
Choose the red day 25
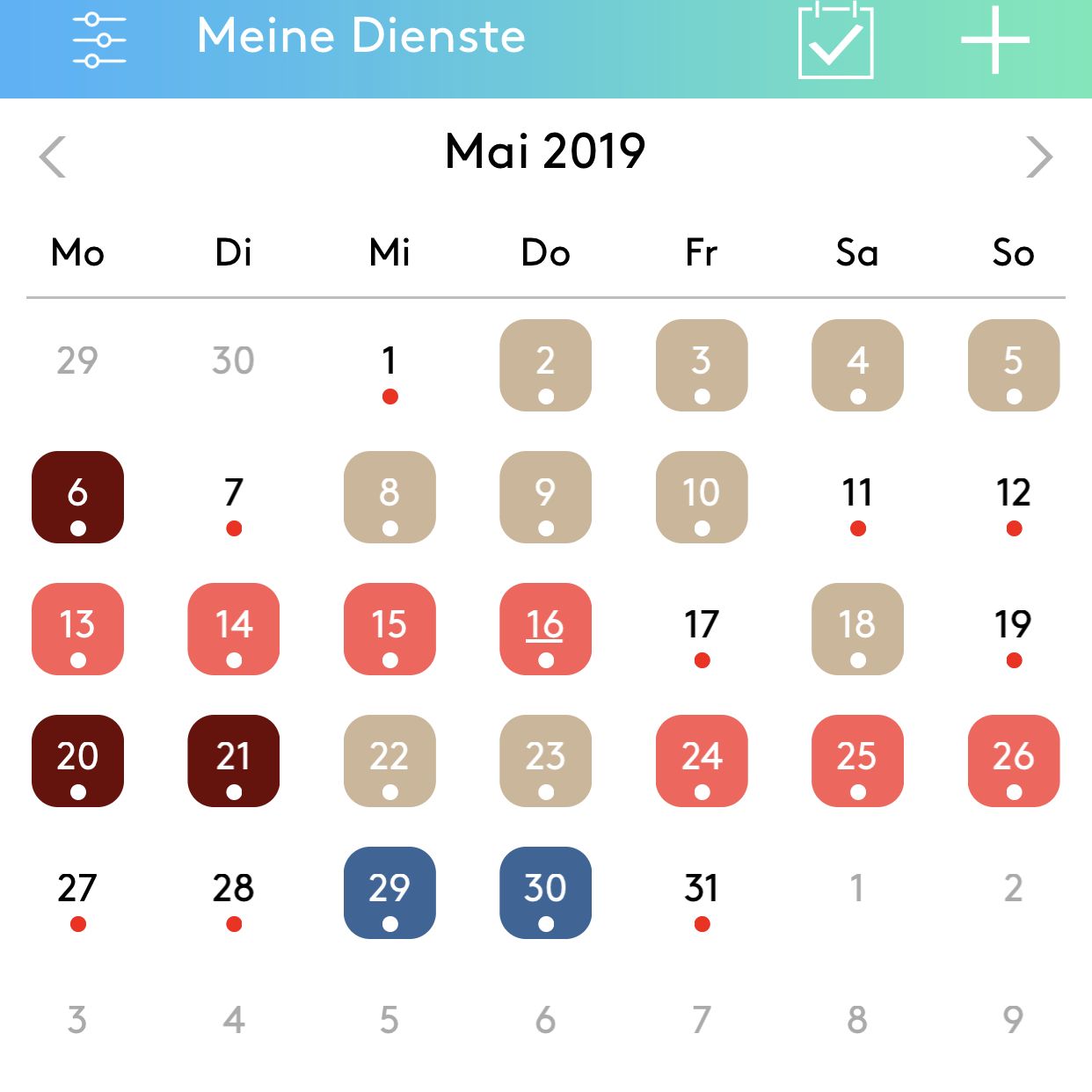pos(857,761)
